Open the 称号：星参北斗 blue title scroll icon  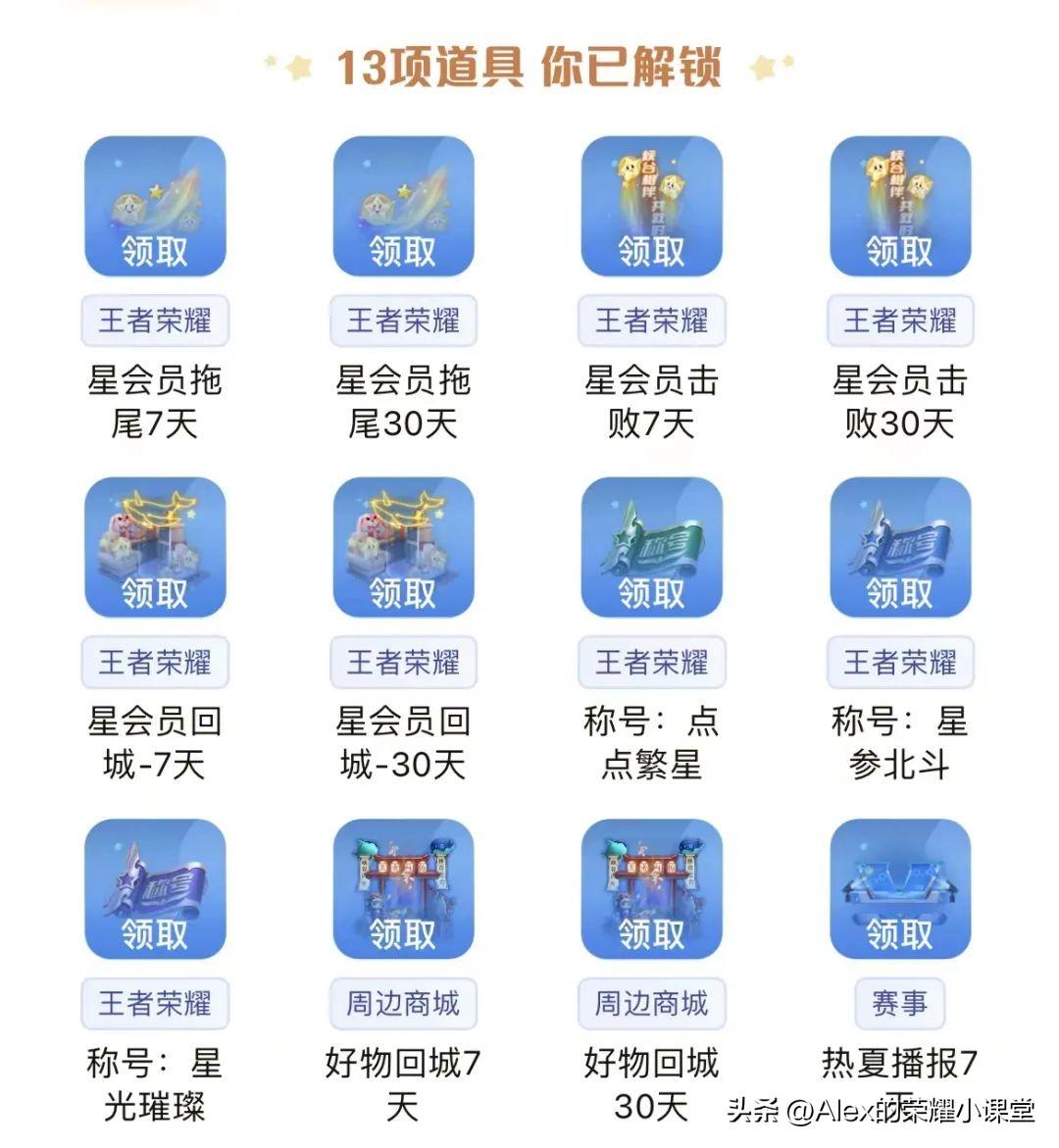pos(899,547)
